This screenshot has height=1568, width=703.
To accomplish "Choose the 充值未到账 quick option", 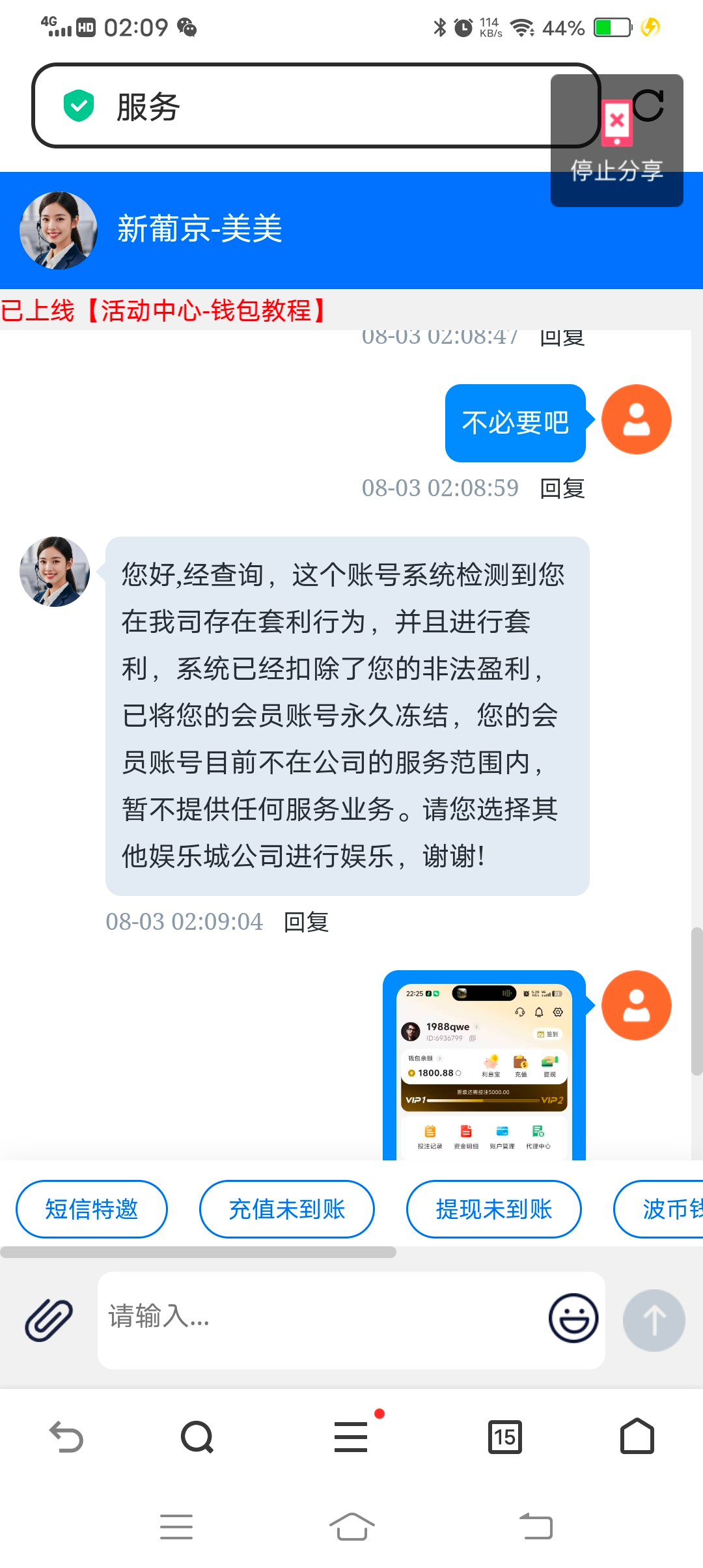I will [x=287, y=1209].
